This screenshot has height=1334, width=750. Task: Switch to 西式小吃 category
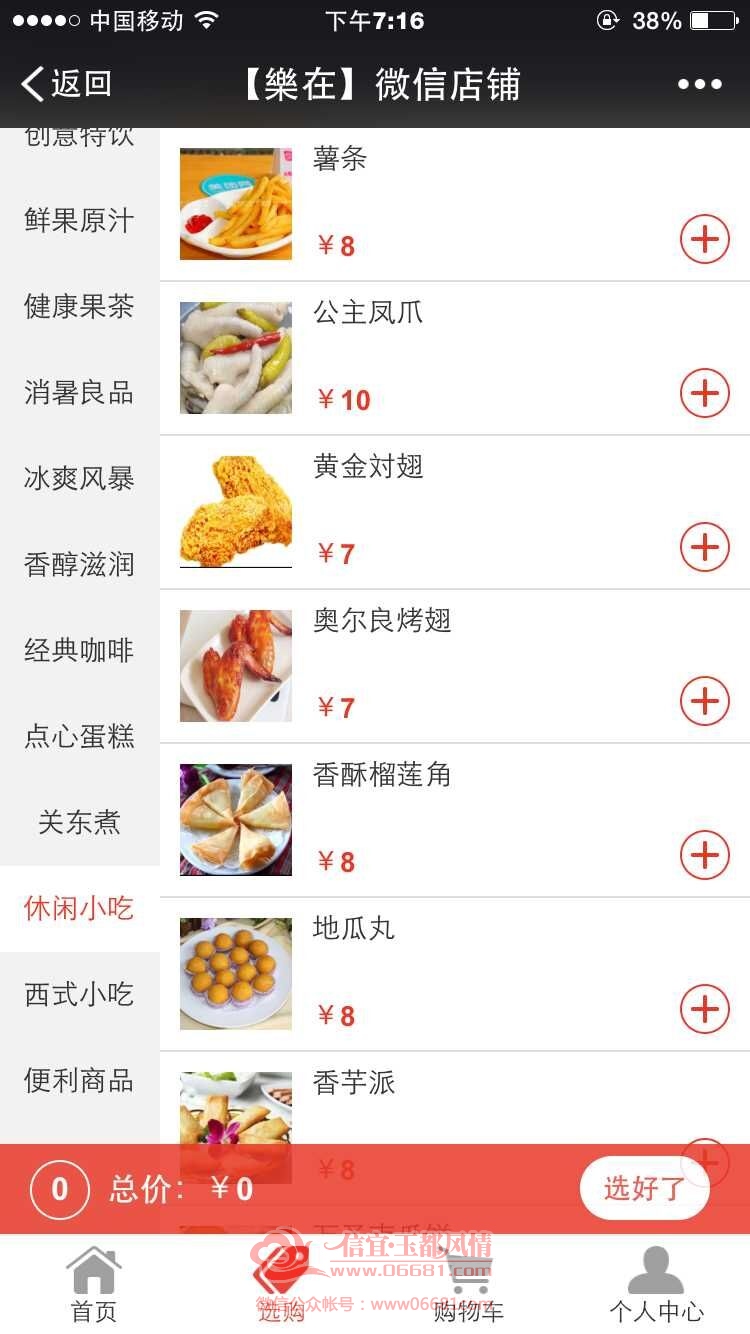(80, 994)
